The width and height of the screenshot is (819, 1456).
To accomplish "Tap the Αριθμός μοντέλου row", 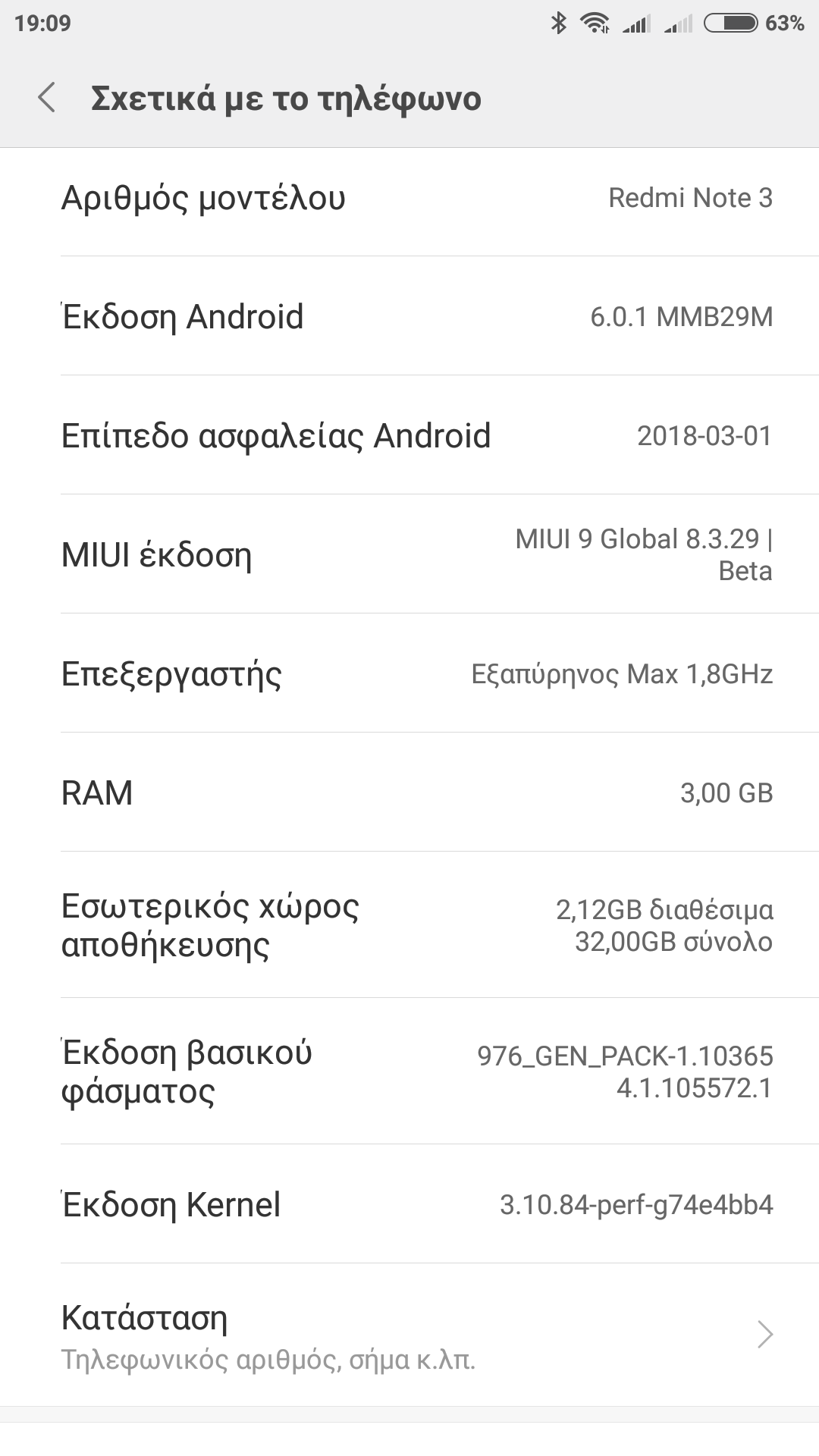I will coord(409,198).
